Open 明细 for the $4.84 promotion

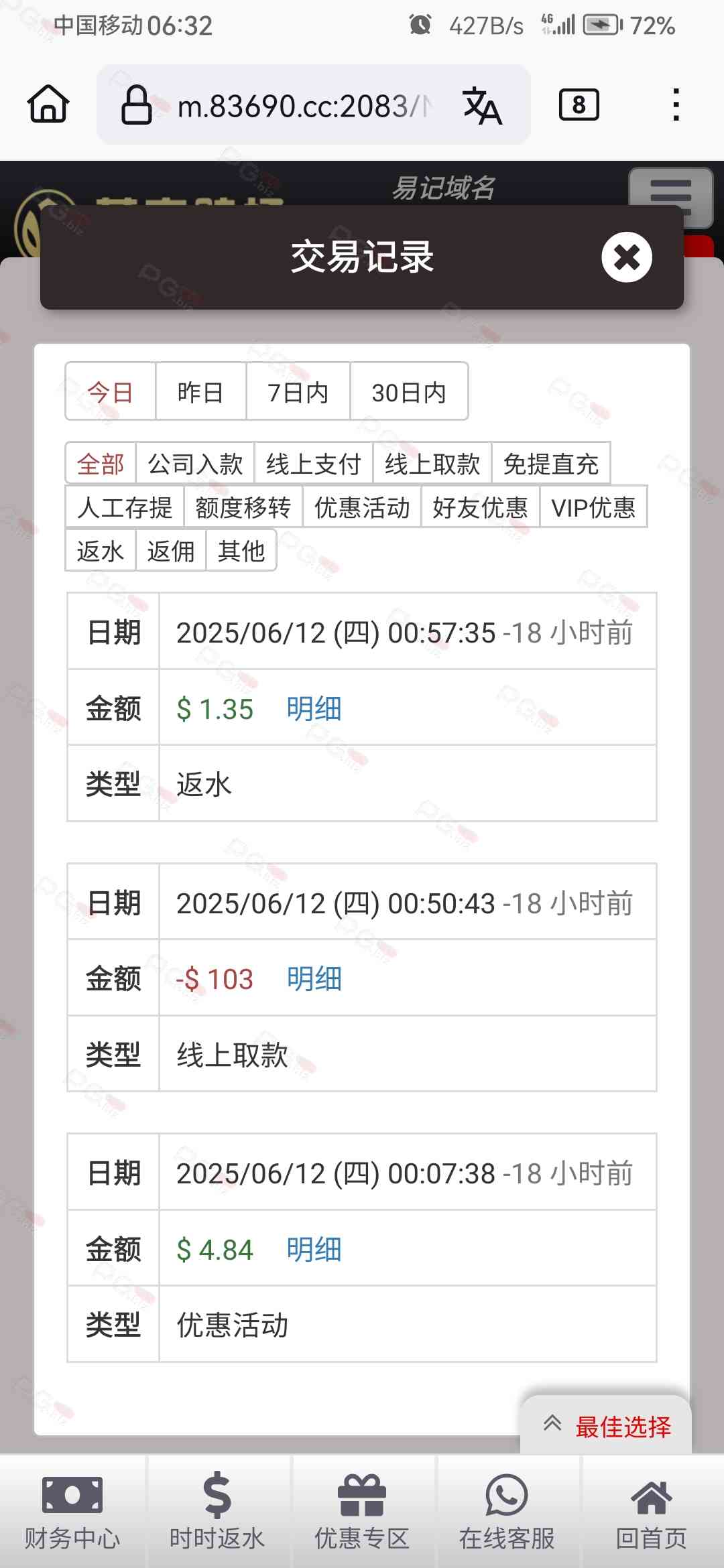[x=314, y=1250]
